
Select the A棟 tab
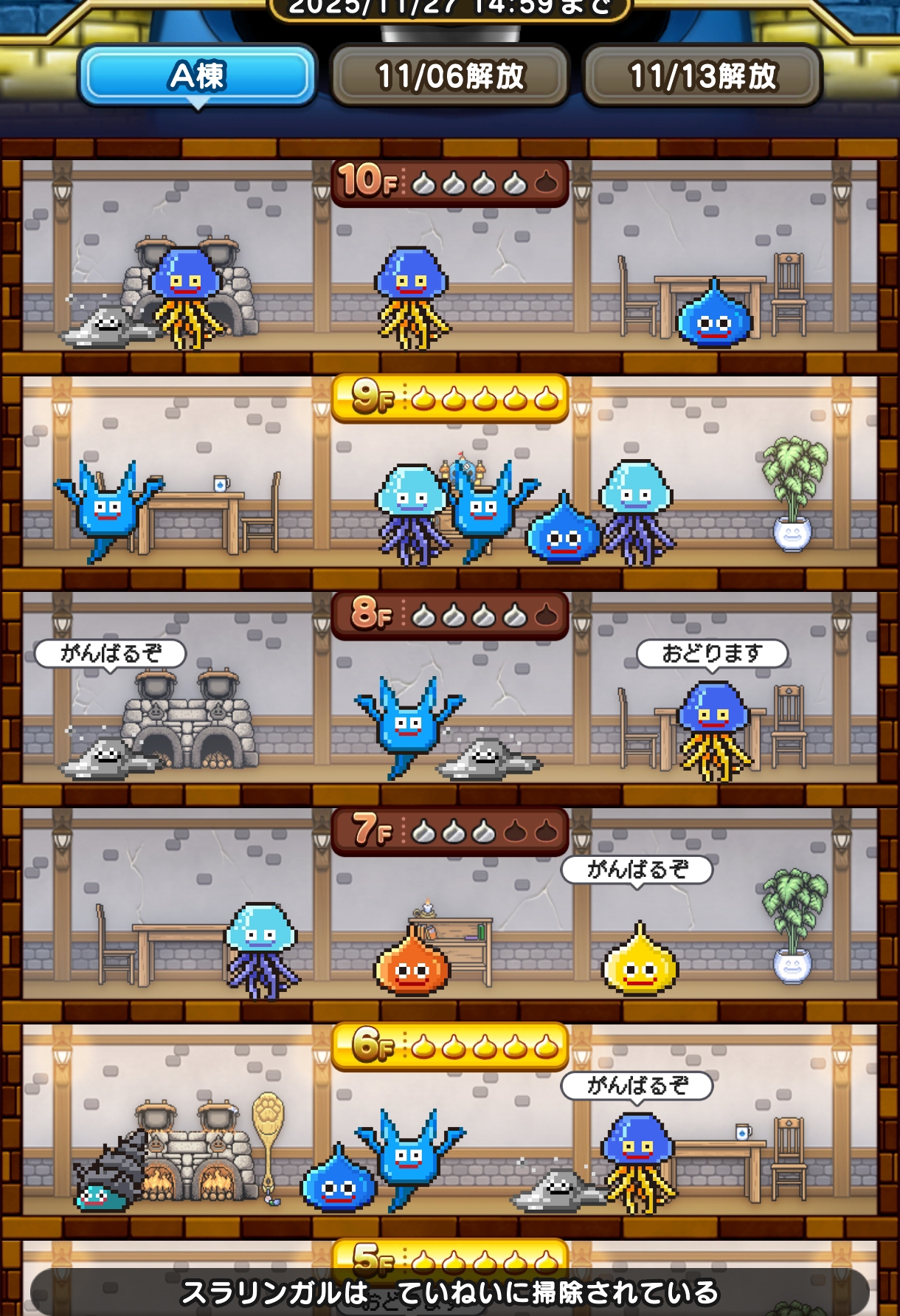(x=198, y=75)
